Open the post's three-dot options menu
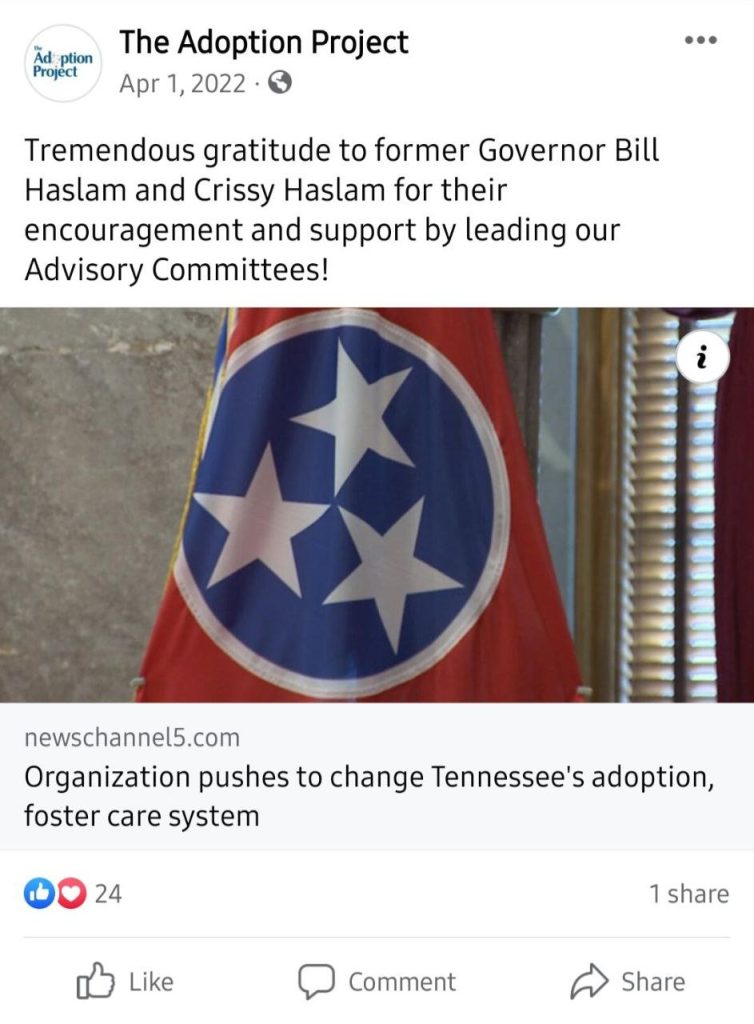This screenshot has height=1024, width=754. (x=701, y=41)
